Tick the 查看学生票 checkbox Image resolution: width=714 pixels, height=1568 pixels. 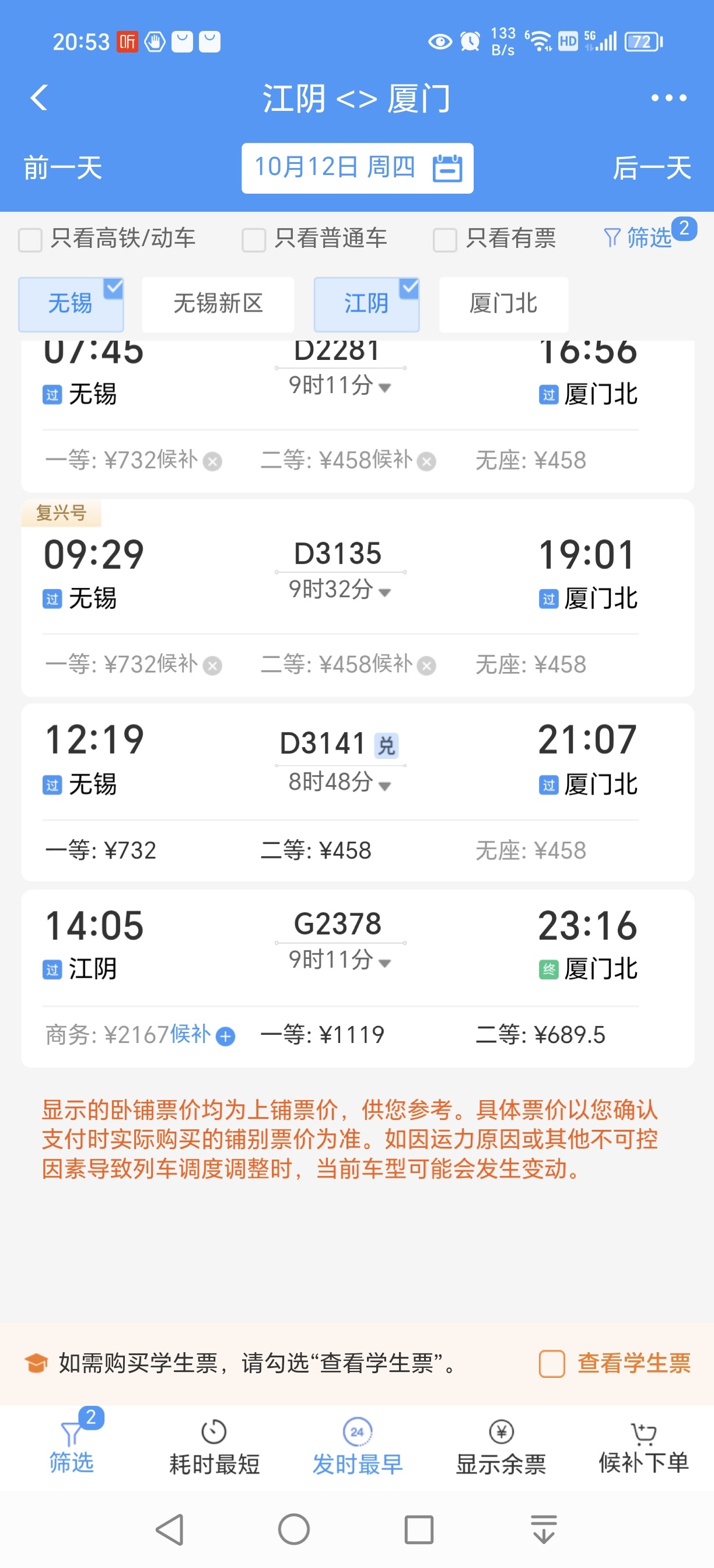552,1363
